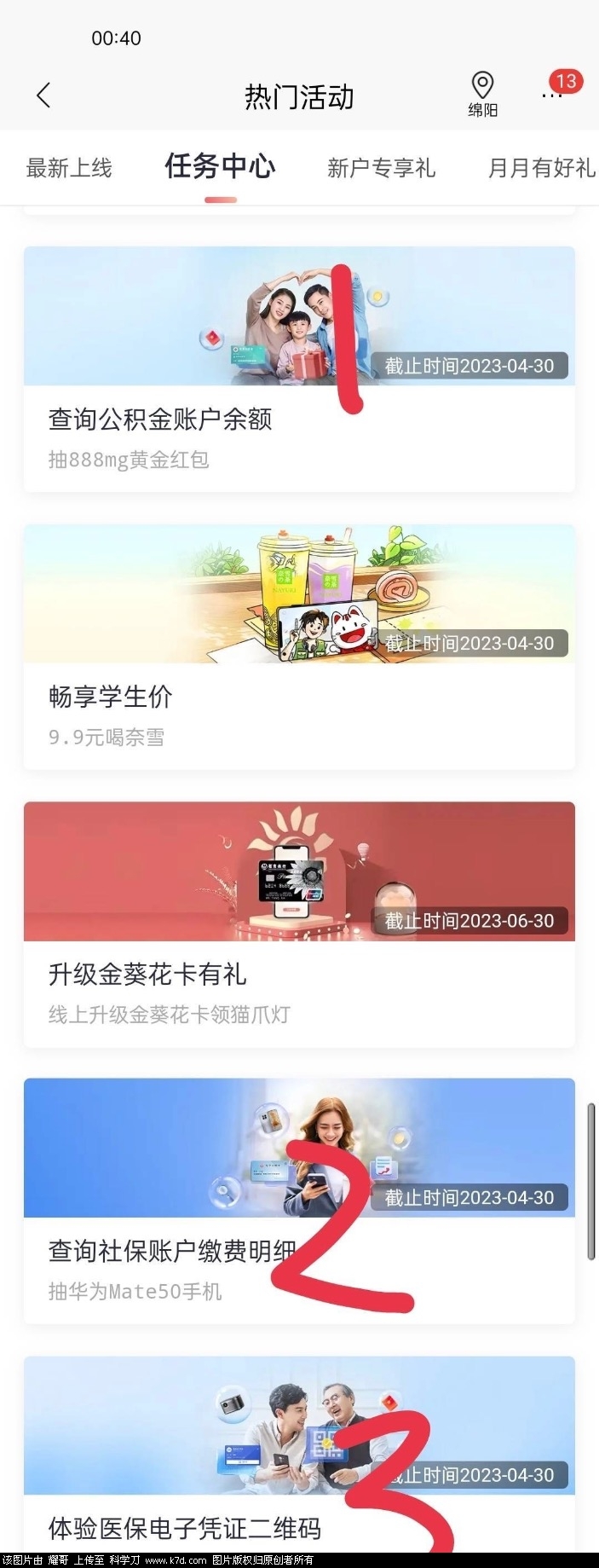The width and height of the screenshot is (599, 1568).
Task: Switch to the 最新上线 tab
Action: [69, 168]
